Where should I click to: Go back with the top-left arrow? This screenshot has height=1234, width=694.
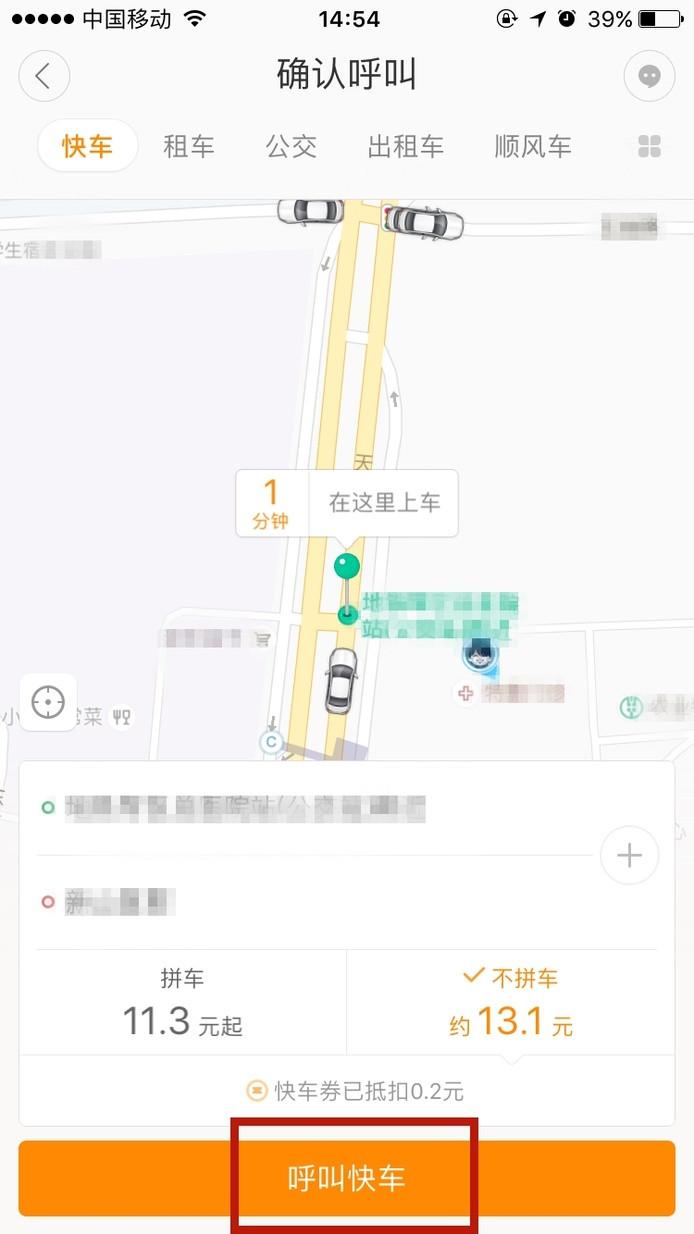[43, 76]
